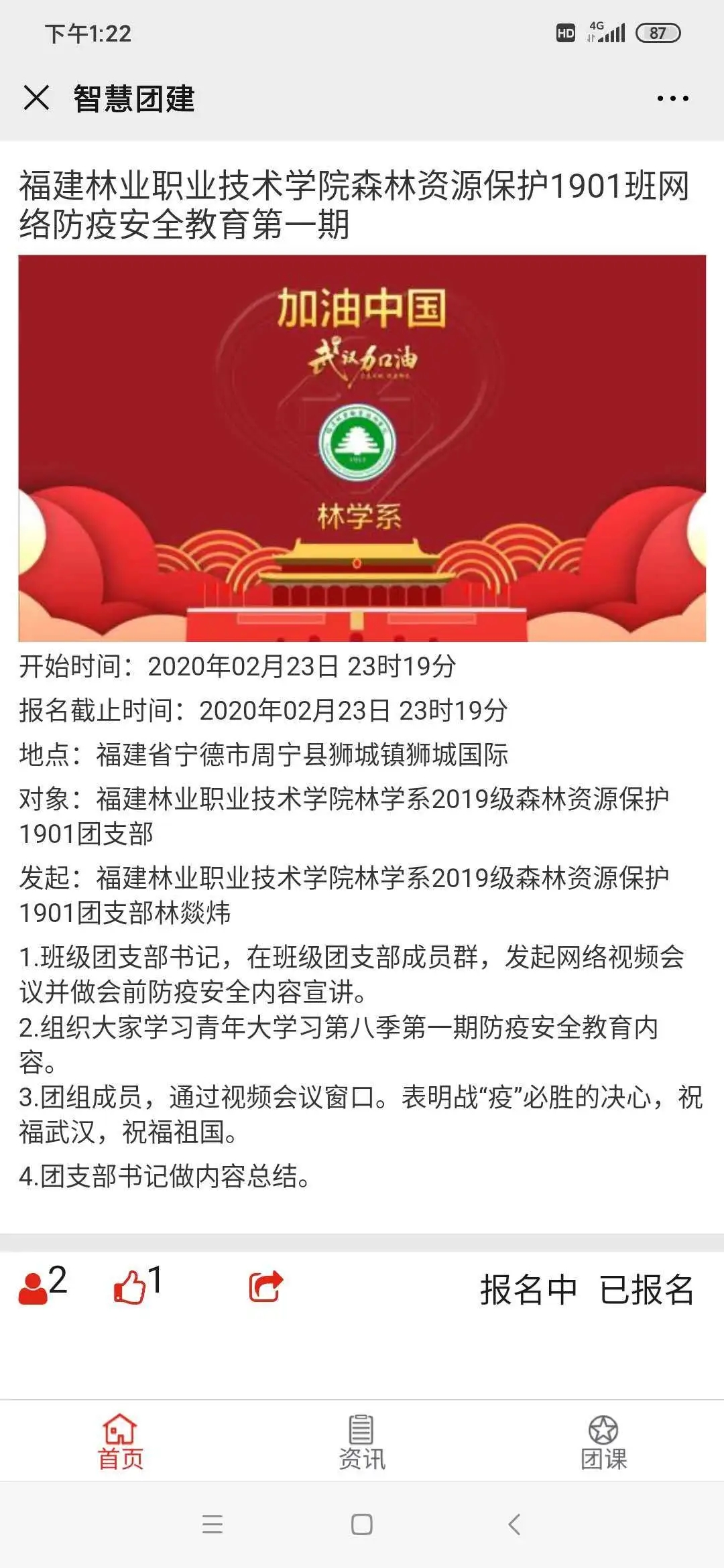Screen dimensions: 724x1568
Task: Close the 智慧团建 page
Action: 36,98
